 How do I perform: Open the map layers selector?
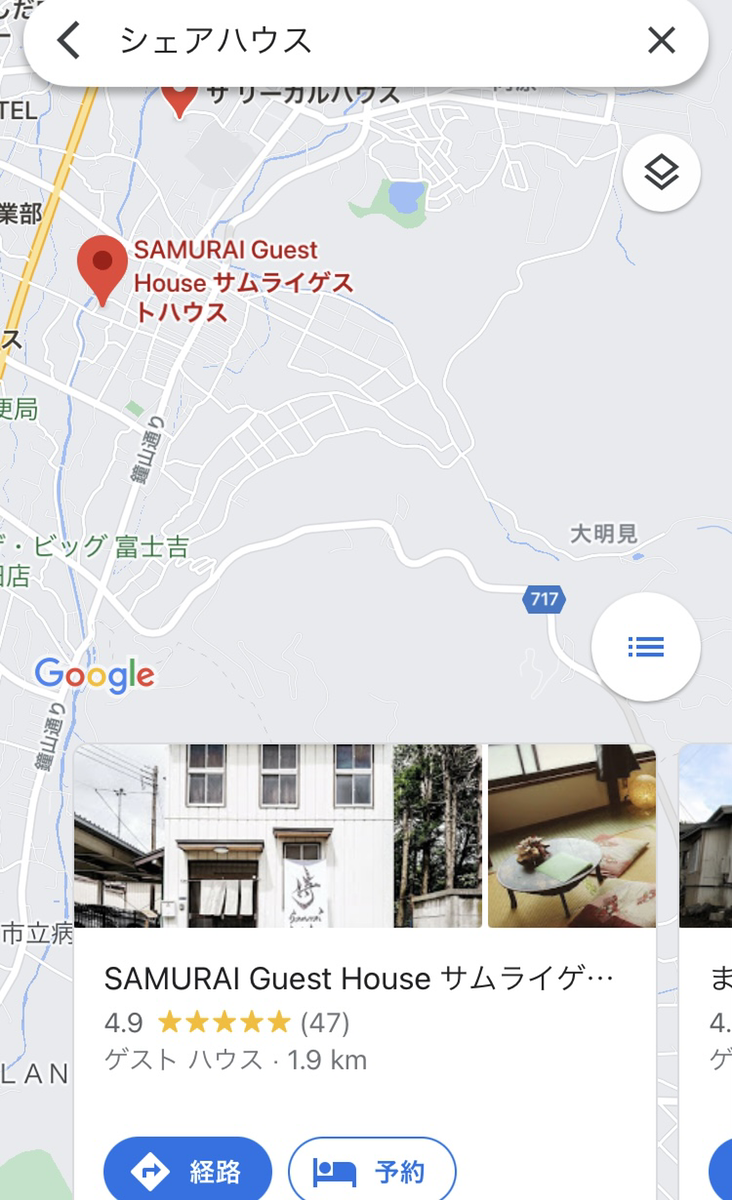click(x=661, y=173)
